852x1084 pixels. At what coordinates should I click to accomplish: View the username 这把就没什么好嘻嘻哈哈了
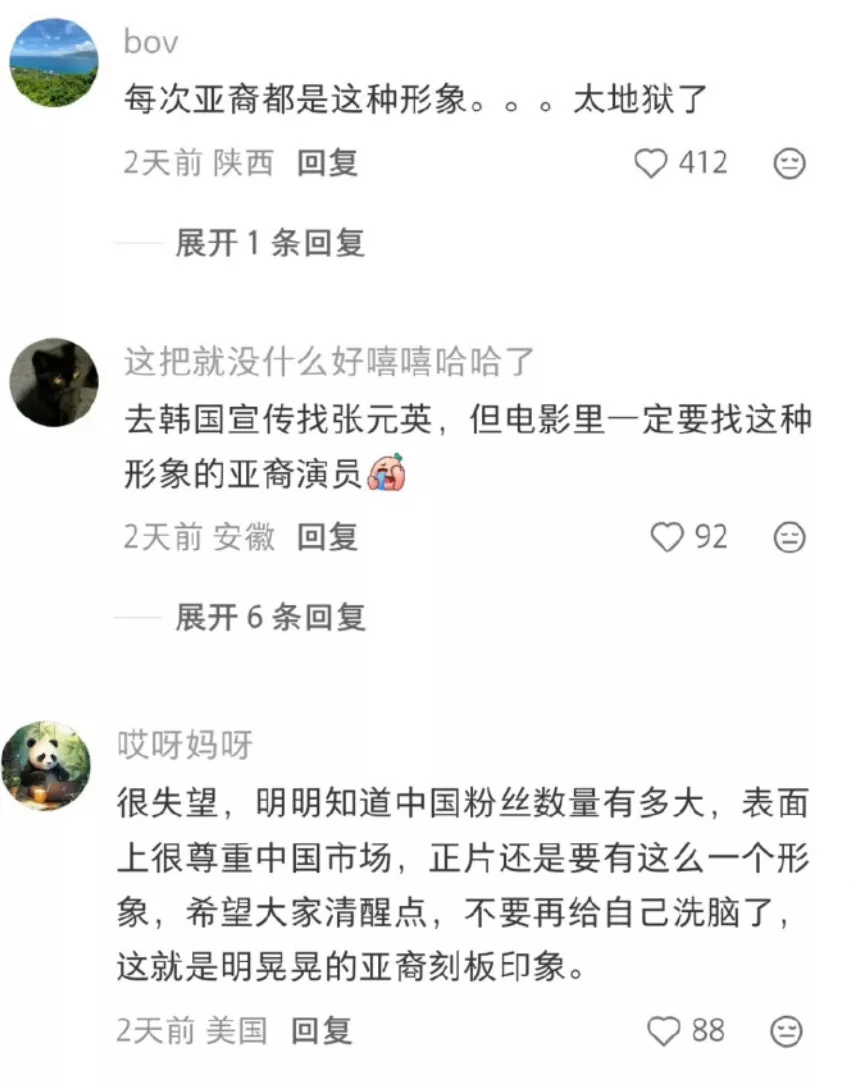pyautogui.click(x=331, y=362)
